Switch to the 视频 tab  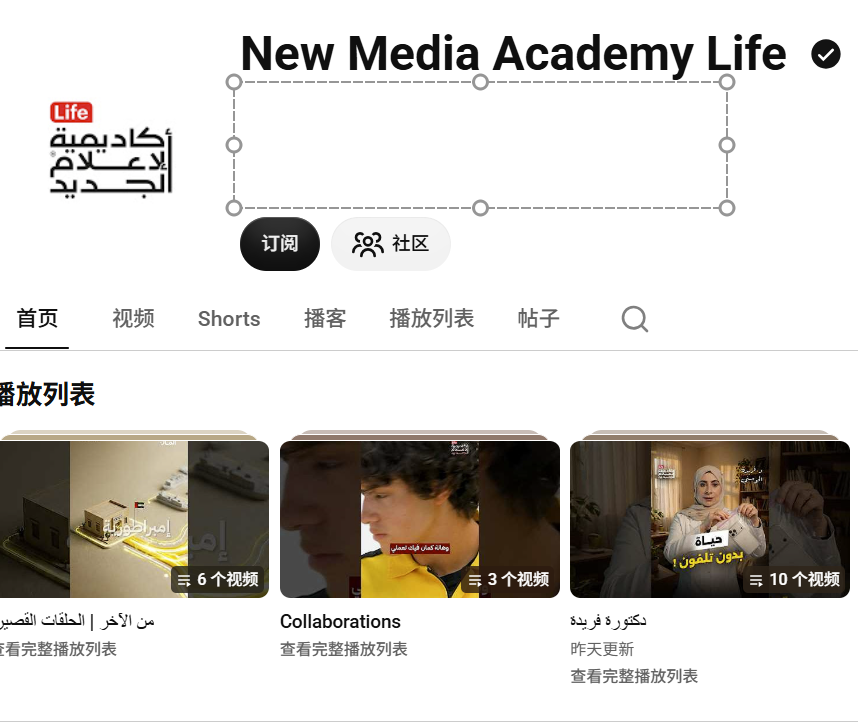pyautogui.click(x=134, y=319)
